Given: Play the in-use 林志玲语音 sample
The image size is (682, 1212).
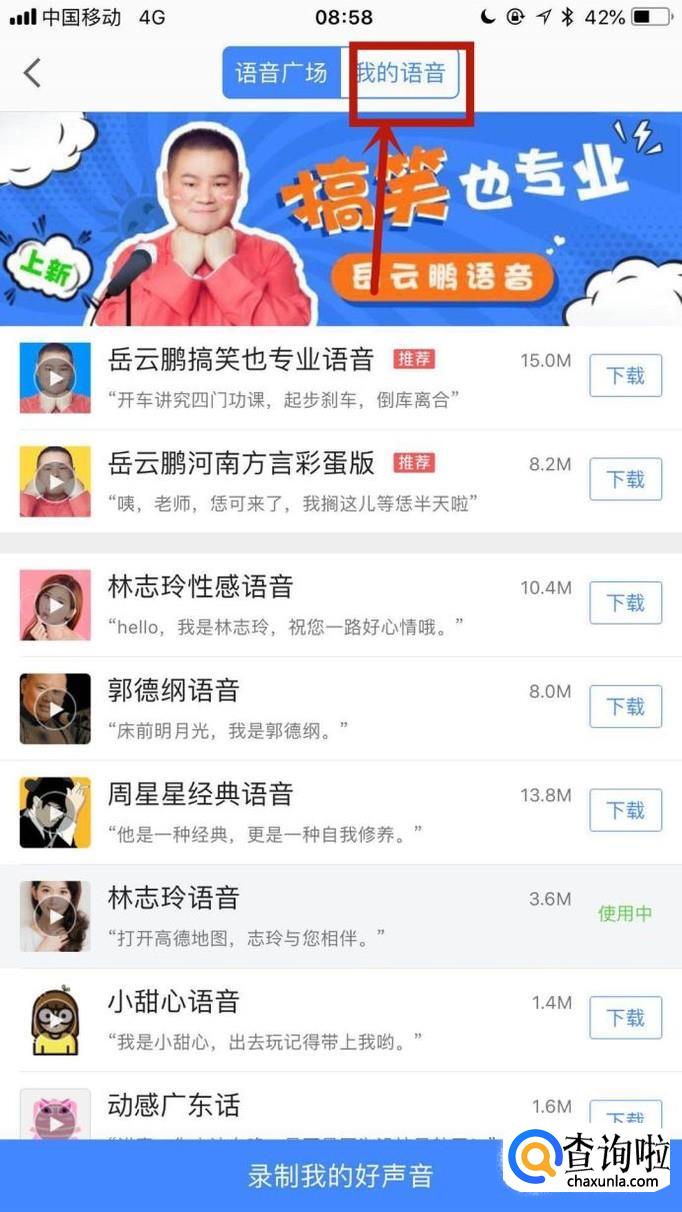Looking at the screenshot, I should [x=55, y=916].
